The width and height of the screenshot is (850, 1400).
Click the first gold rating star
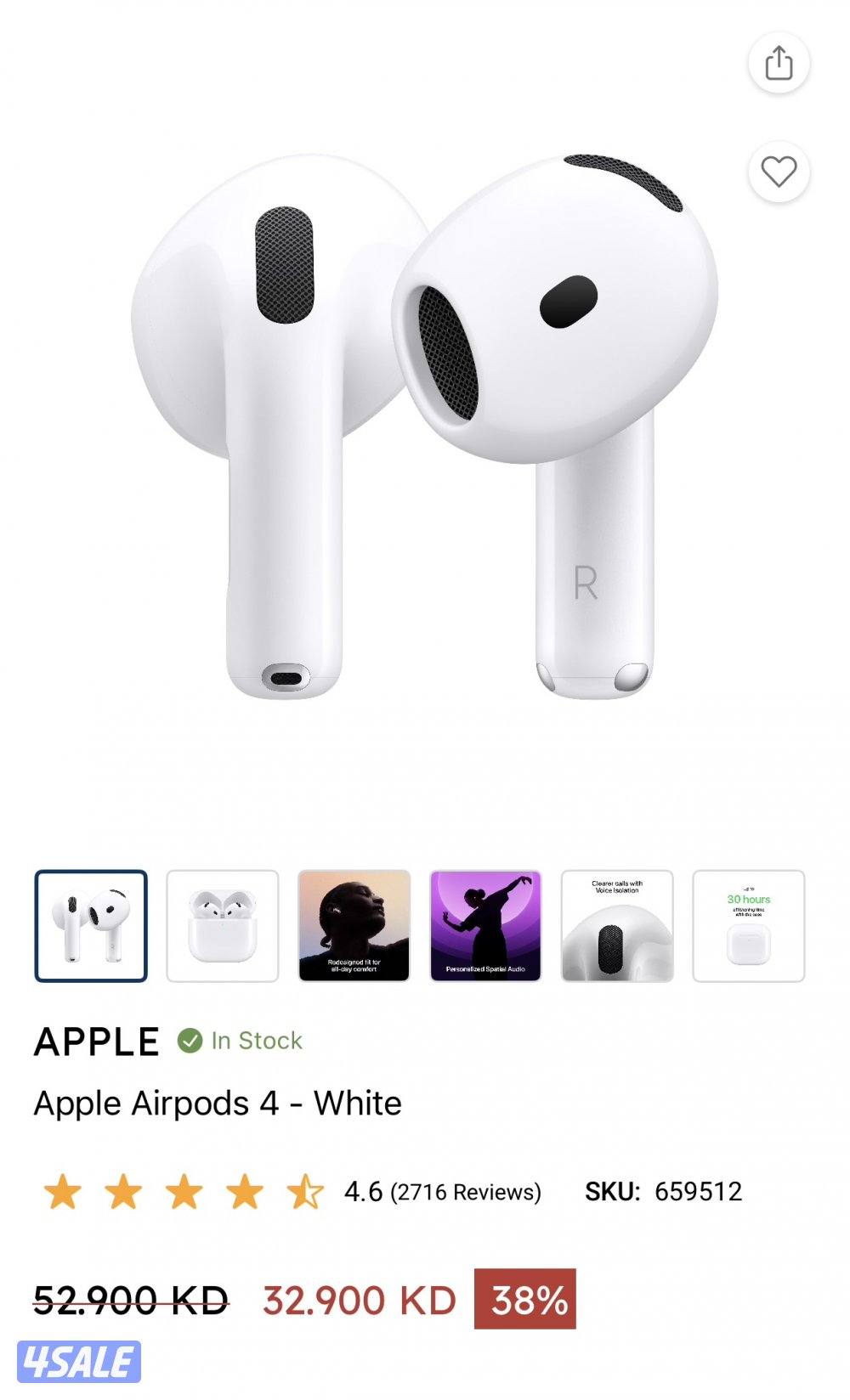(x=63, y=1190)
